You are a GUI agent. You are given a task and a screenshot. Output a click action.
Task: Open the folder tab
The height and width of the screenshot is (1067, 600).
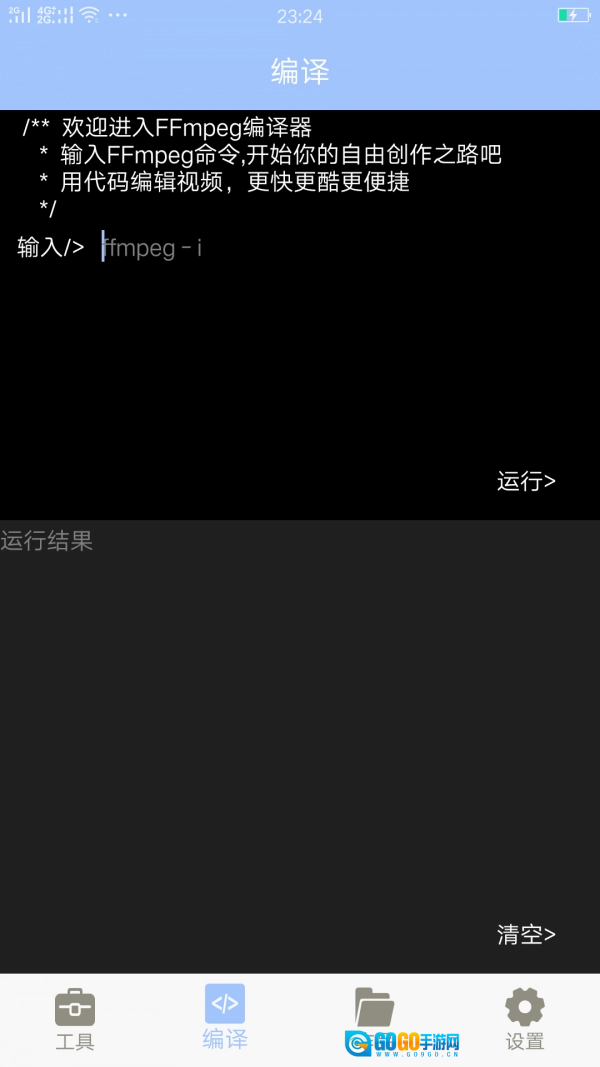(x=375, y=1008)
